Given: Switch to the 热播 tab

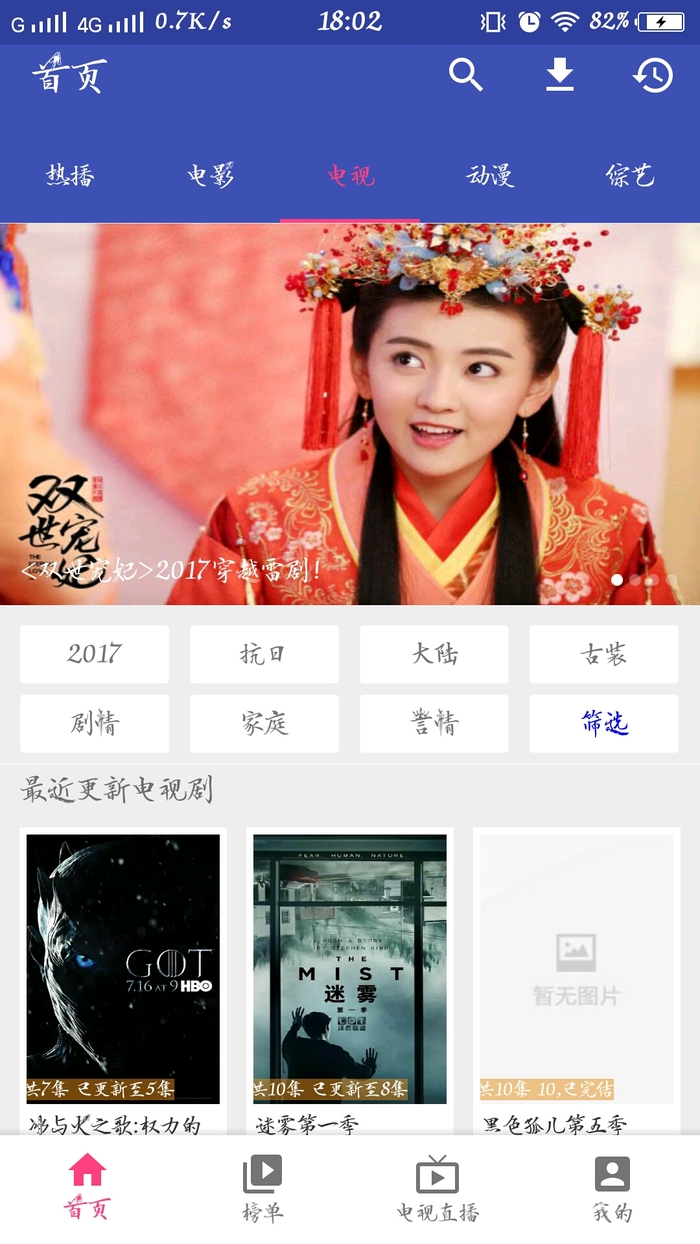Looking at the screenshot, I should pos(70,176).
